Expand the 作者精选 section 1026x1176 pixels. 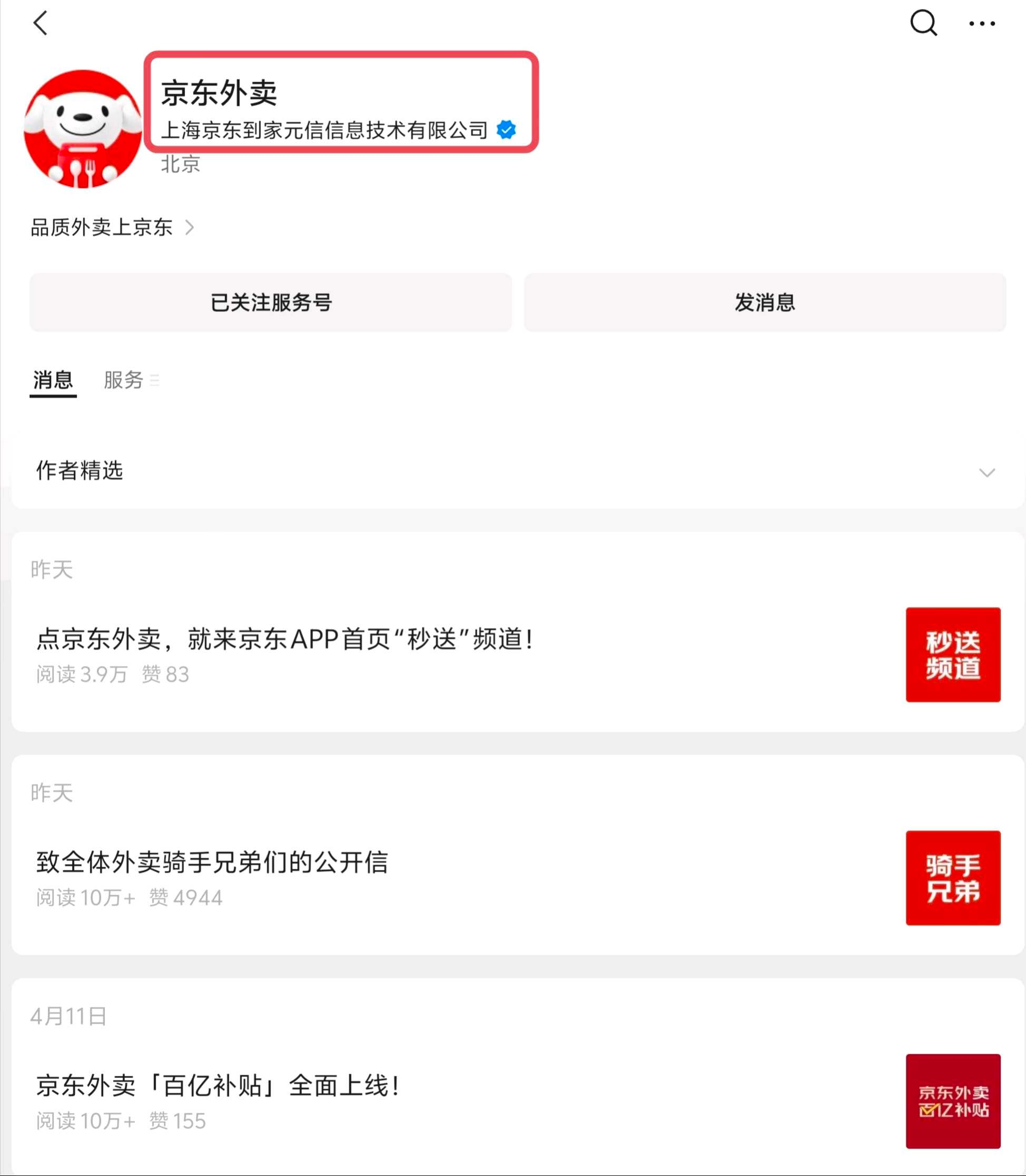pyautogui.click(x=986, y=472)
